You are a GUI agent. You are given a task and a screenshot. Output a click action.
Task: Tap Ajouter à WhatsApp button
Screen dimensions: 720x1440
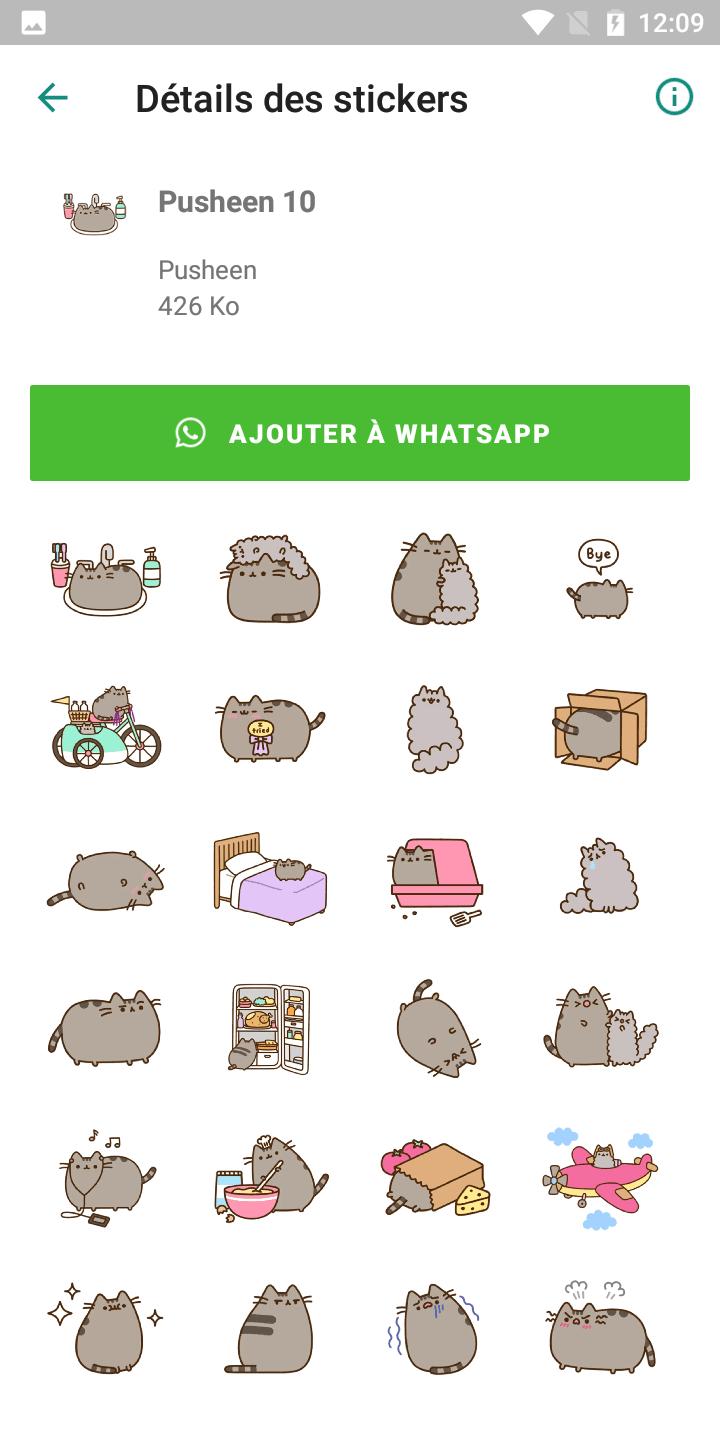pos(360,433)
